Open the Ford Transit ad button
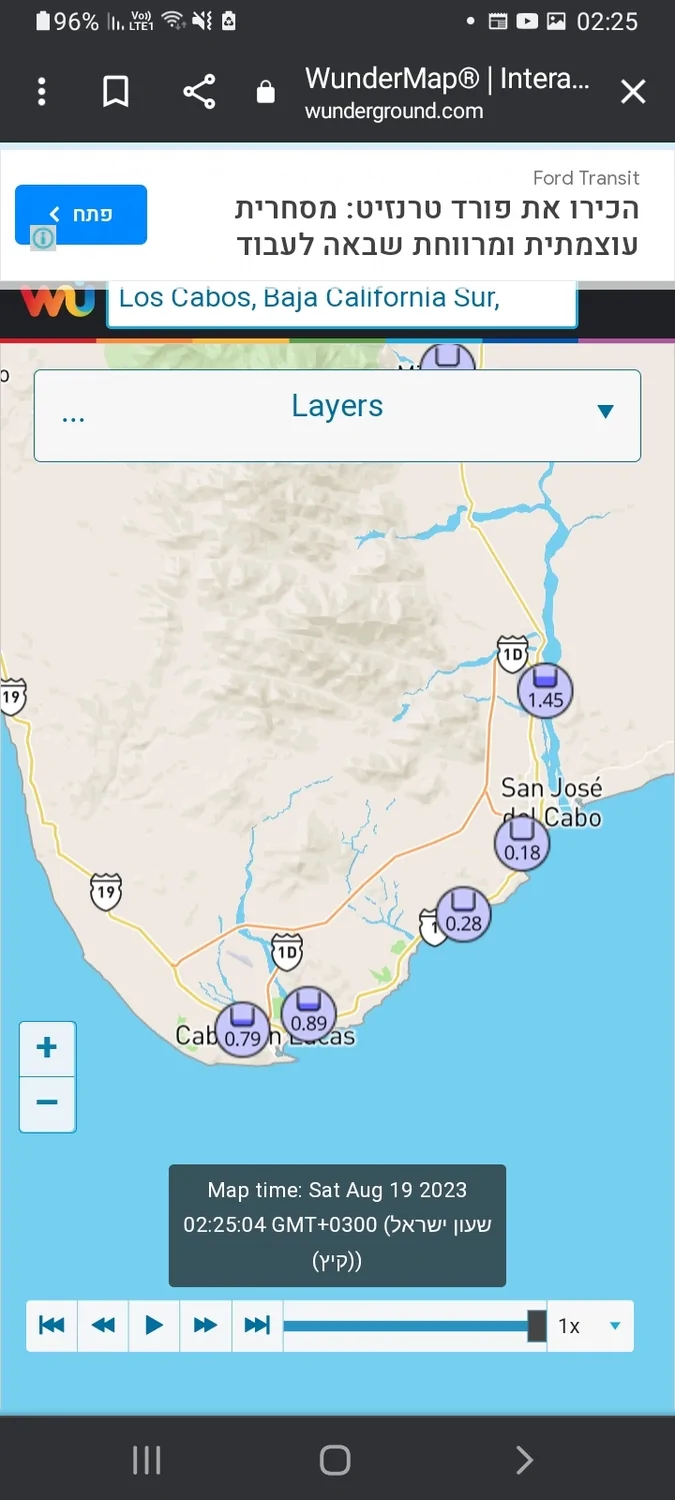Image resolution: width=675 pixels, height=1500 pixels. (x=81, y=214)
